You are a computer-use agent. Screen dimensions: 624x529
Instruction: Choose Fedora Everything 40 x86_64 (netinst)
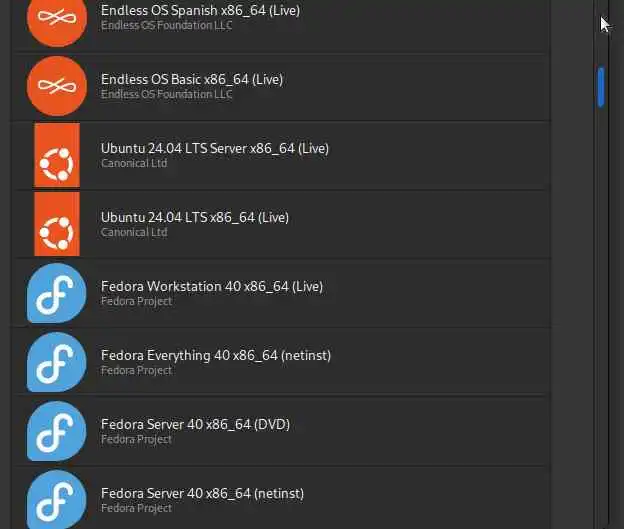pos(215,362)
